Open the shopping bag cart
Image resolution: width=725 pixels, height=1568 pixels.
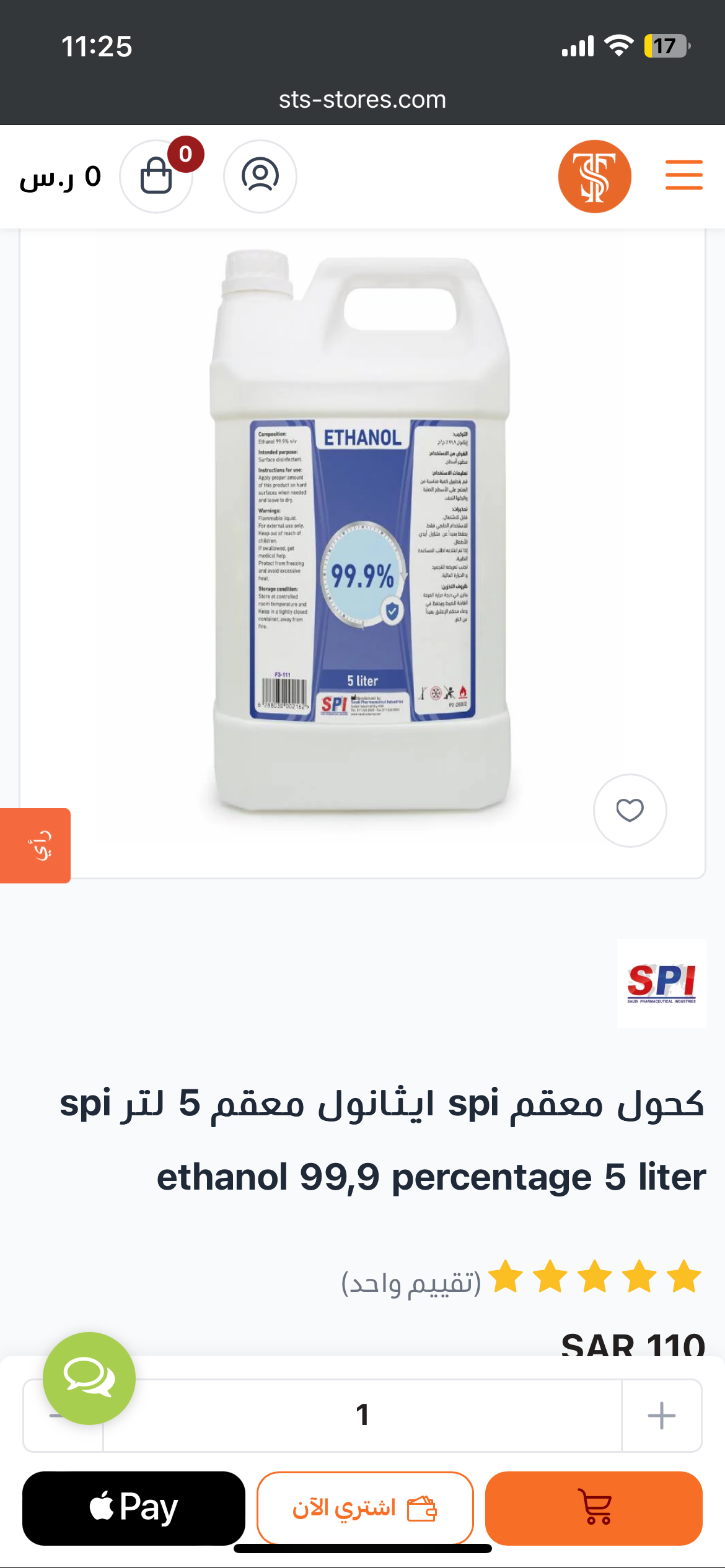[x=156, y=176]
